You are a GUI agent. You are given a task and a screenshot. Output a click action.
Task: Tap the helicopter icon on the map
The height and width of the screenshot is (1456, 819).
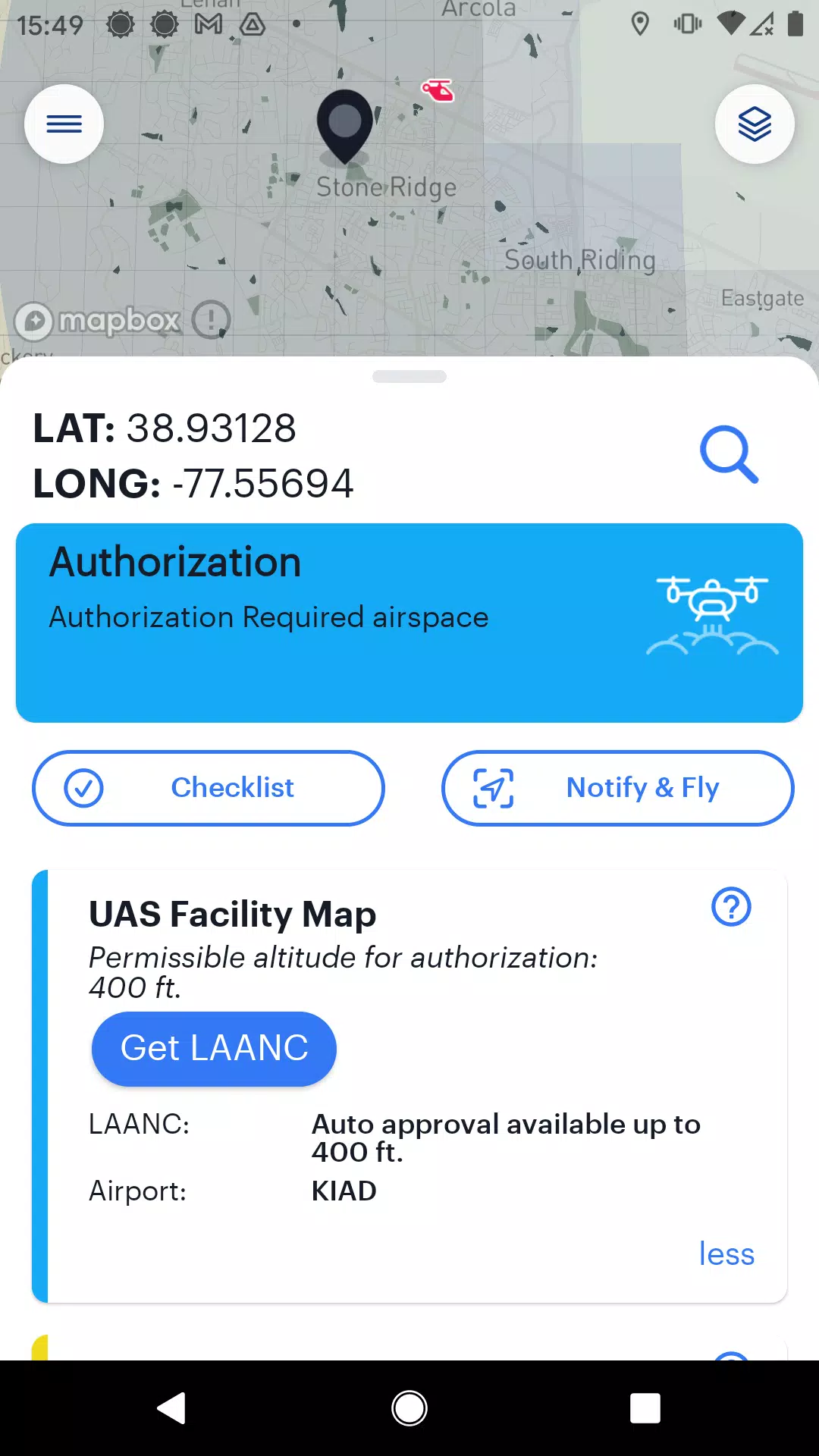(x=437, y=89)
